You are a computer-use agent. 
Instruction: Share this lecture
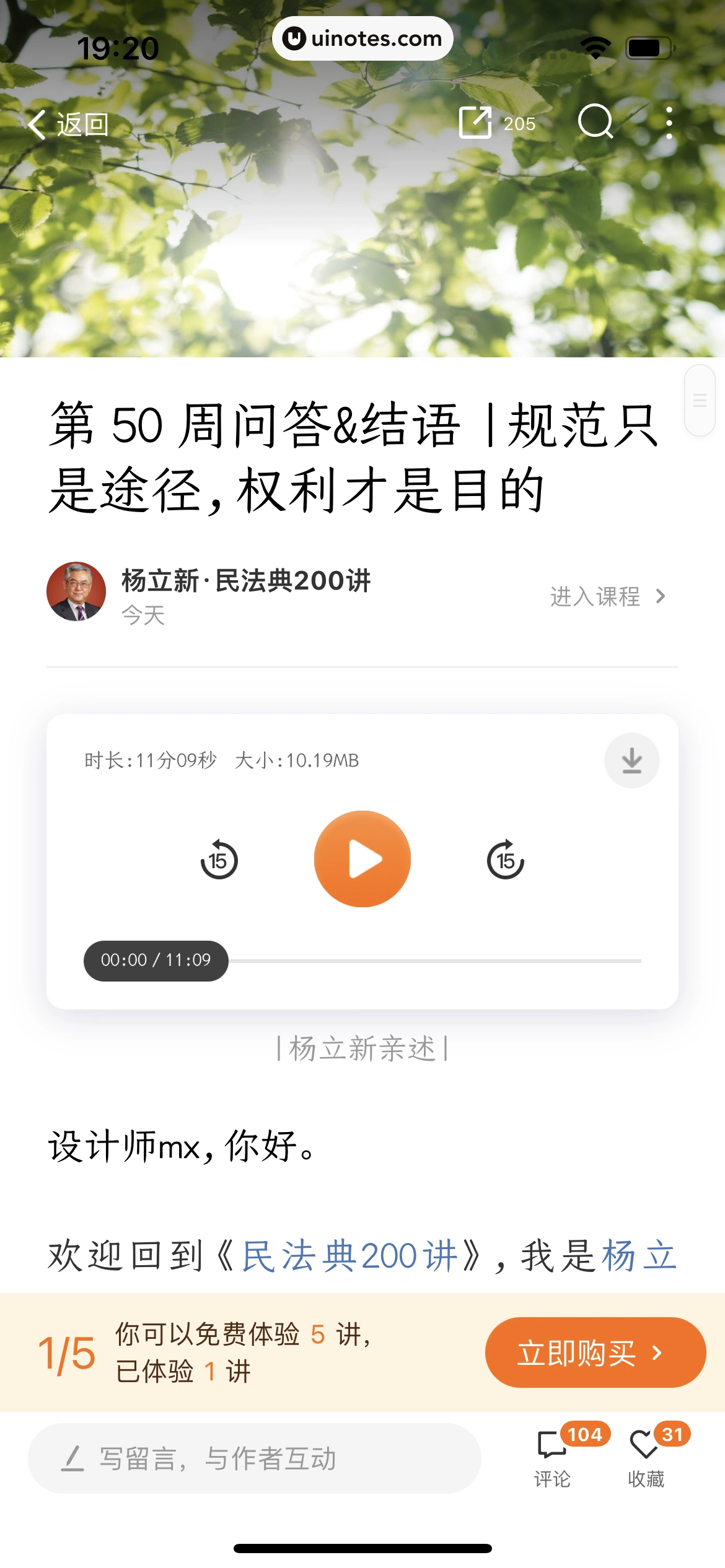point(476,122)
